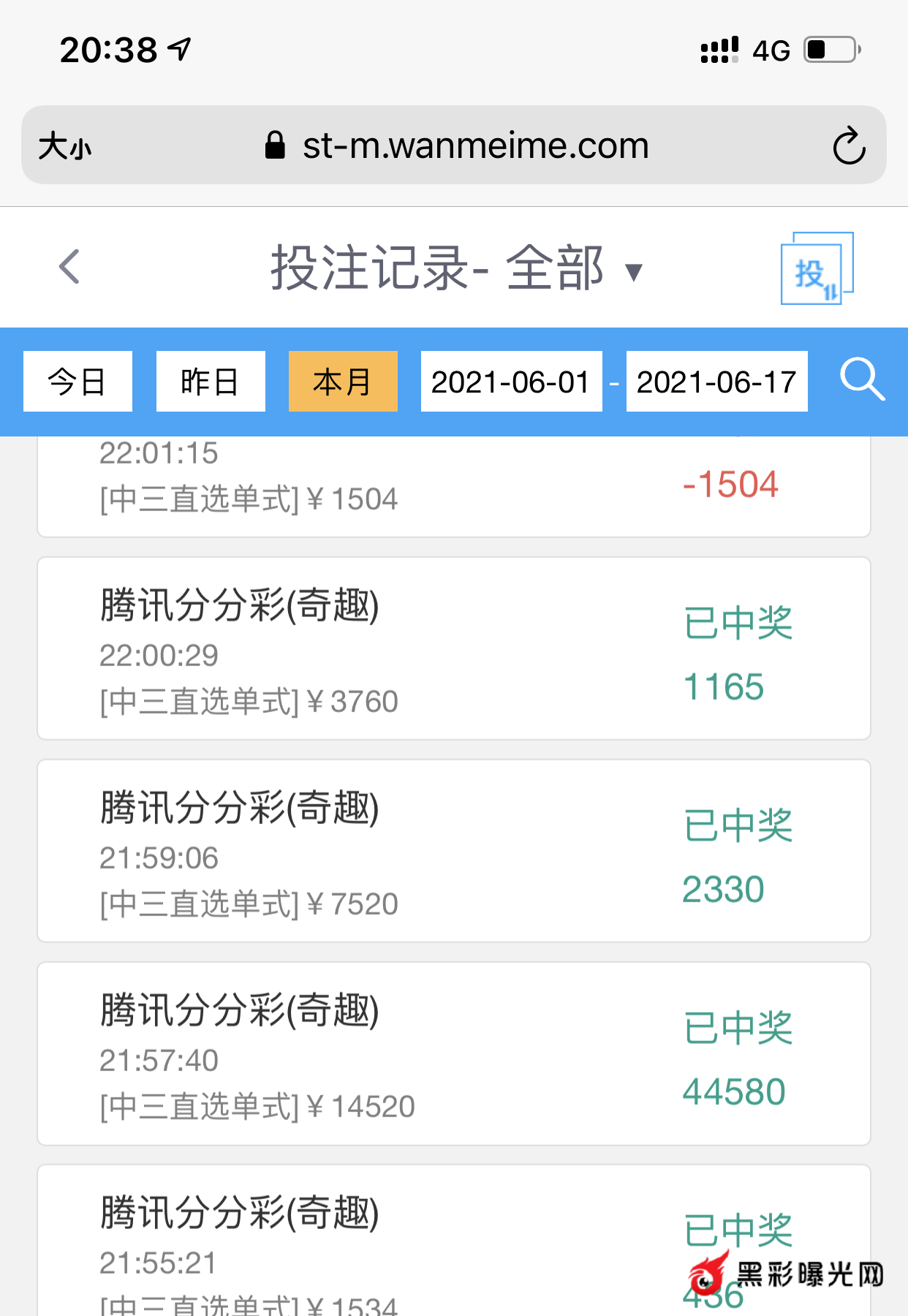
Task: Expand the 全部 filter dropdown in the title
Action: click(x=633, y=271)
